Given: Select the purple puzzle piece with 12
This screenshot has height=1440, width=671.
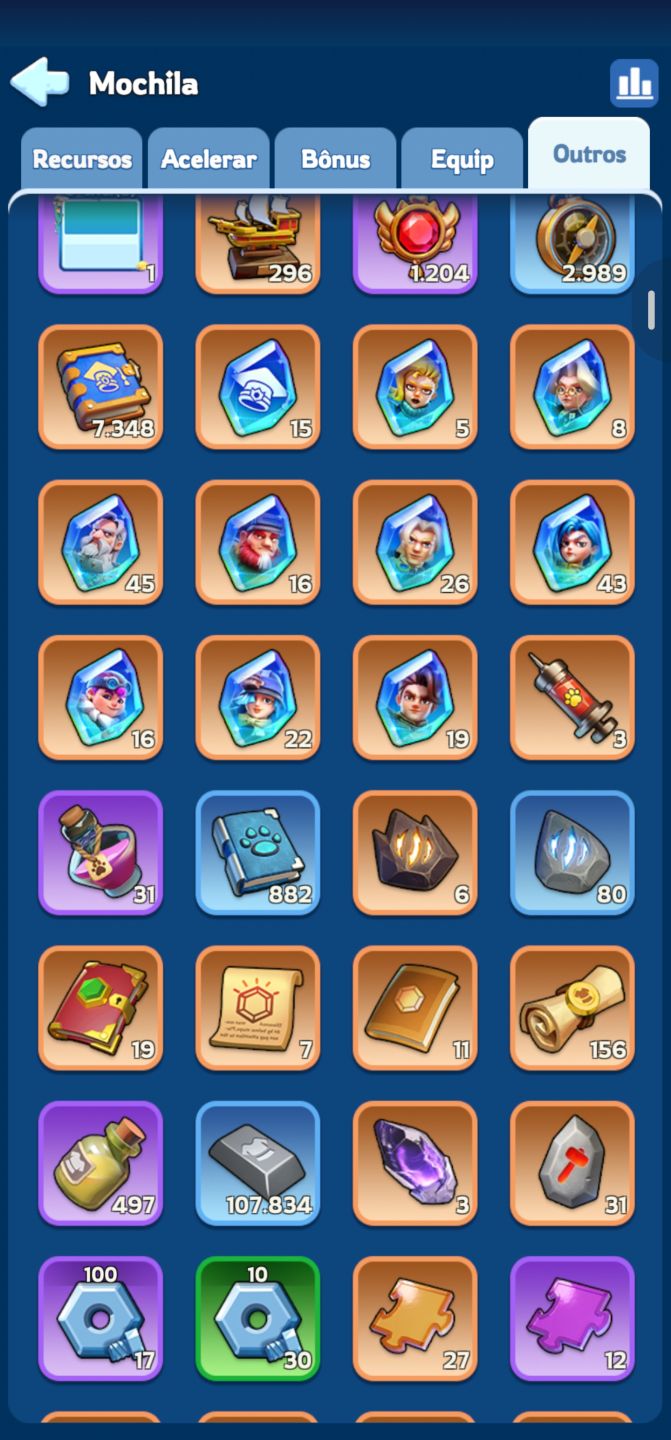Looking at the screenshot, I should 572,1319.
